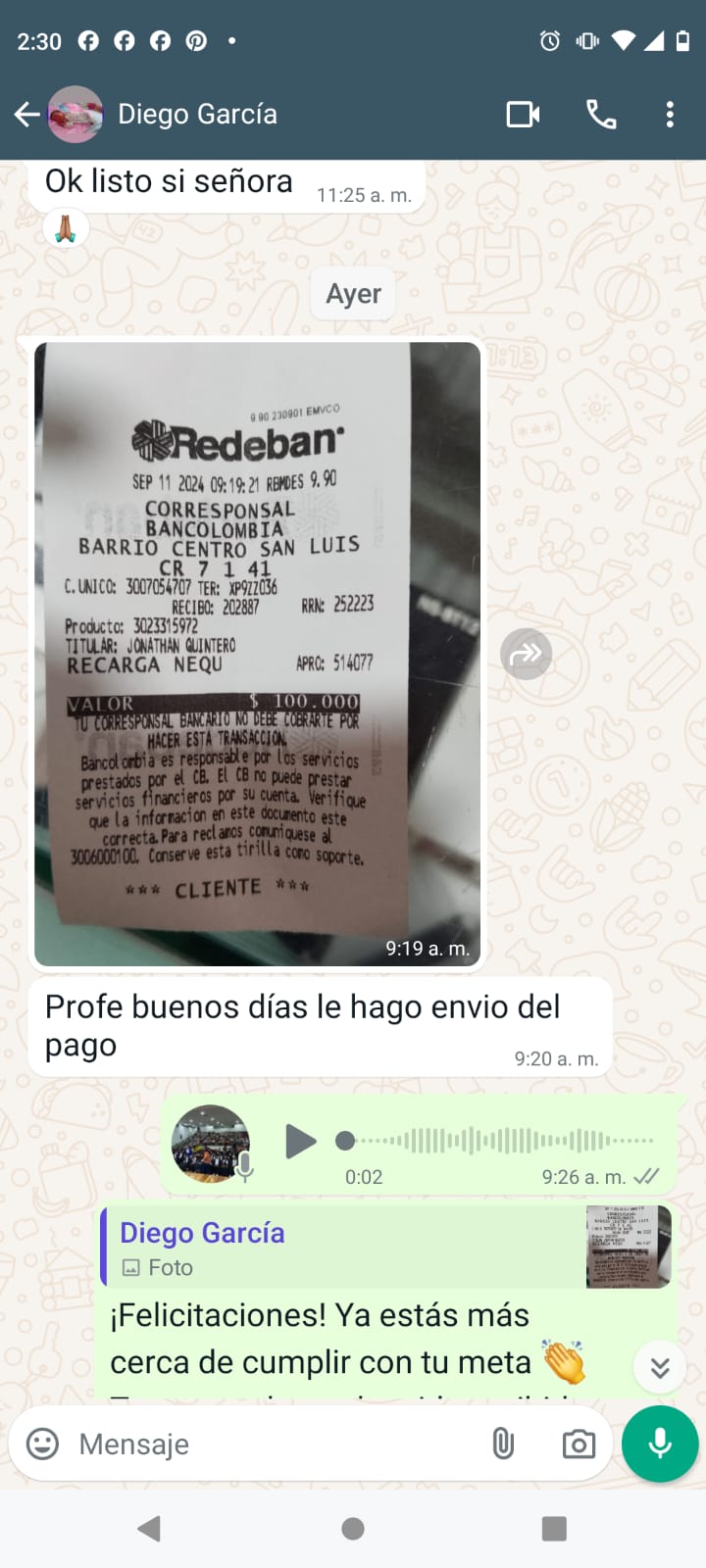The image size is (706, 1568).
Task: Open the camera from the message bar
Action: tap(579, 1444)
